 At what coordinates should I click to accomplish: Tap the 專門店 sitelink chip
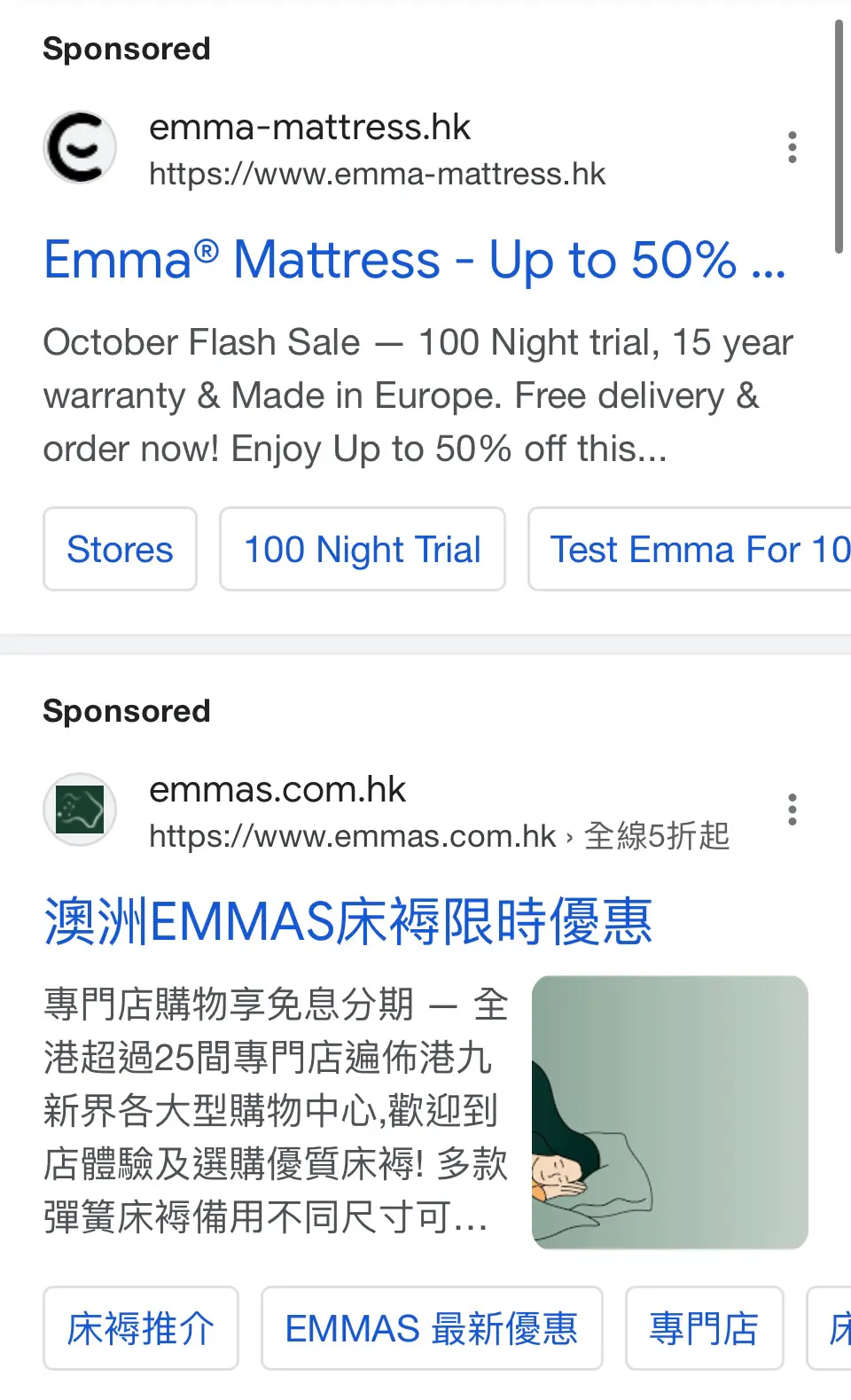click(x=705, y=1328)
